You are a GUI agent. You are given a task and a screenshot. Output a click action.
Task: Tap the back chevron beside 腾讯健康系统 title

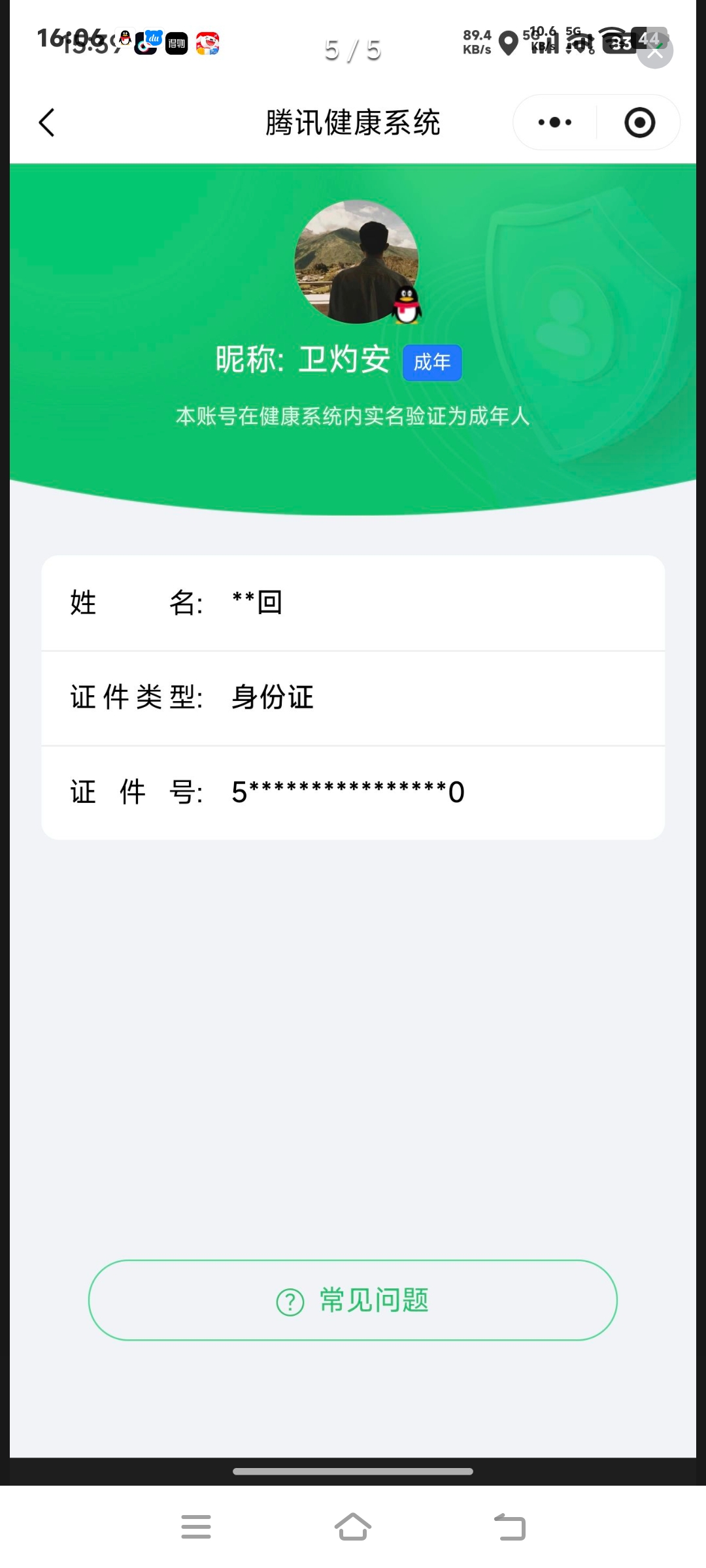coord(46,122)
